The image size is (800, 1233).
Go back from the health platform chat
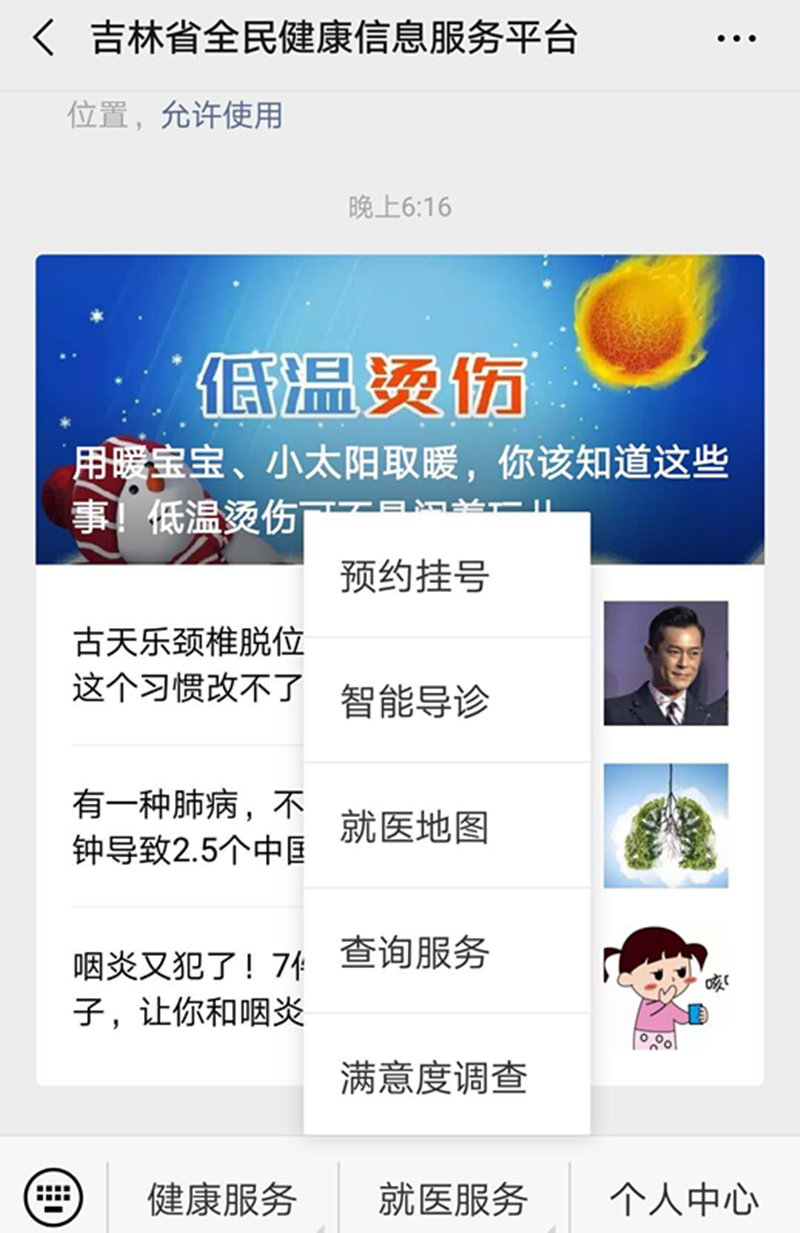(x=42, y=39)
